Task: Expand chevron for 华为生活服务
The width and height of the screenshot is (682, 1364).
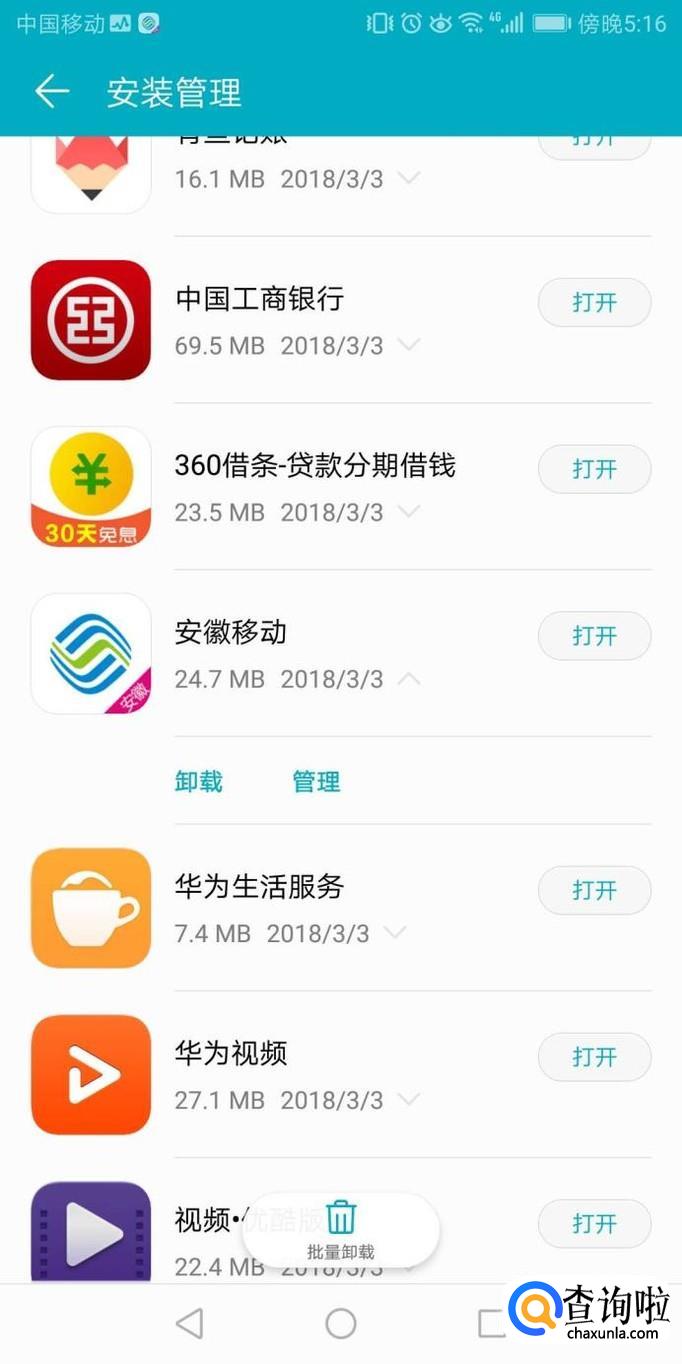Action: pos(394,934)
